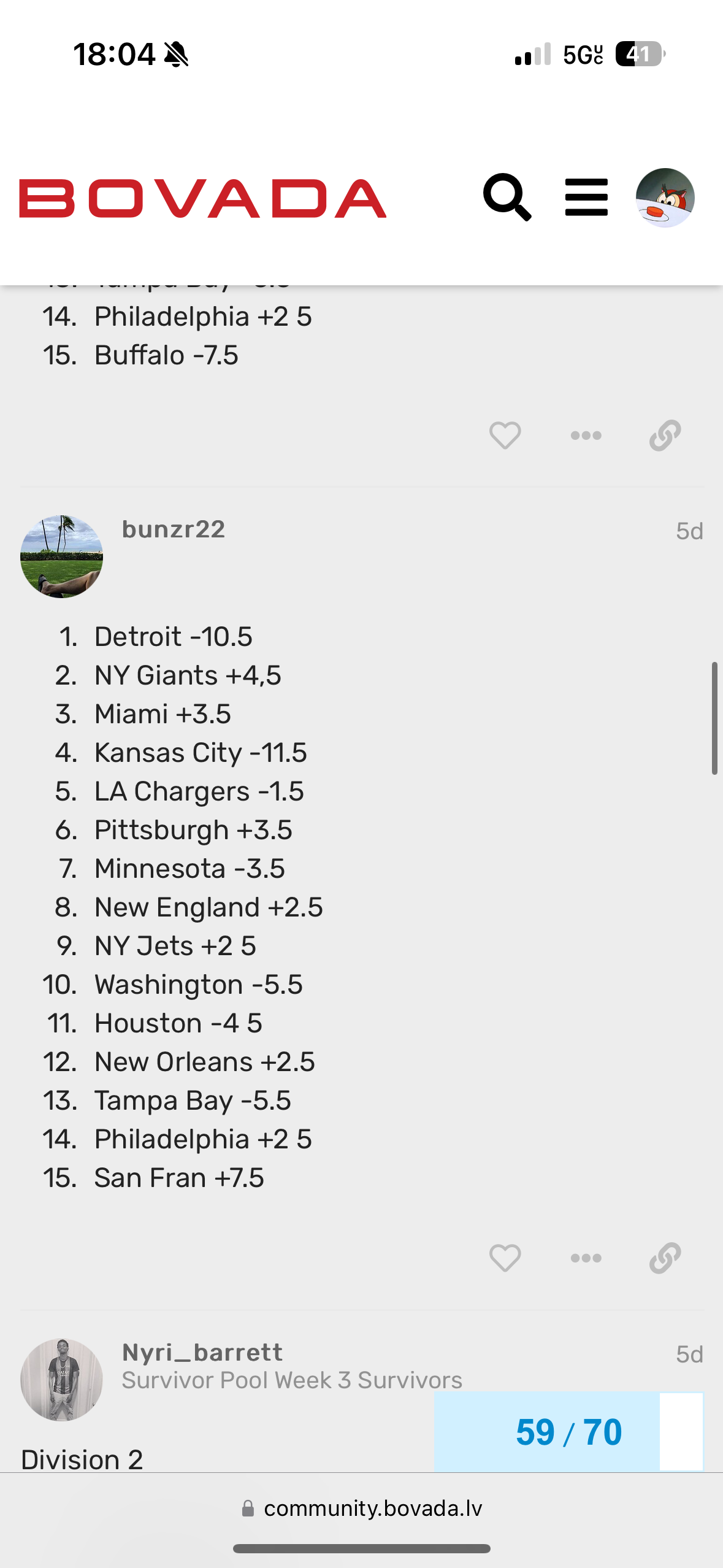723x1568 pixels.
Task: View Nyri_barrett's profile picture
Action: coord(61,1379)
